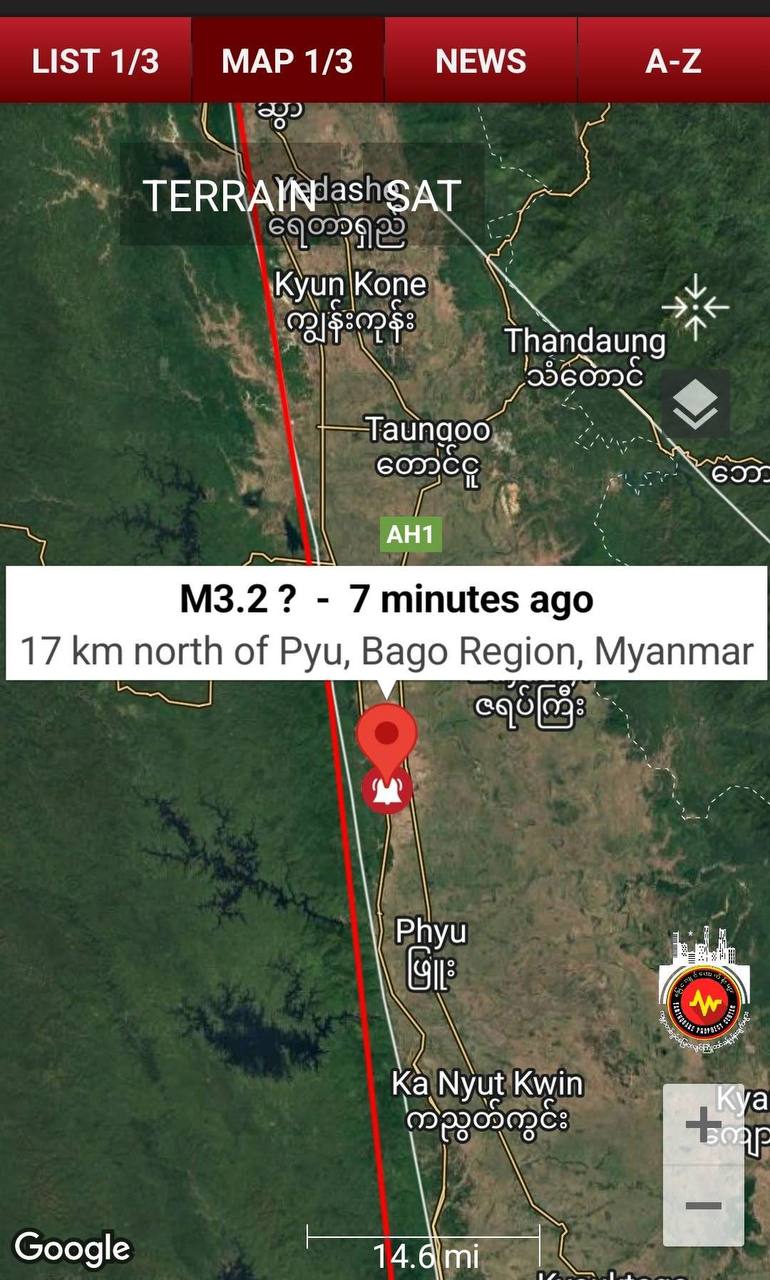Open the NEWS tab
Viewport: 770px width, 1280px height.
point(481,60)
